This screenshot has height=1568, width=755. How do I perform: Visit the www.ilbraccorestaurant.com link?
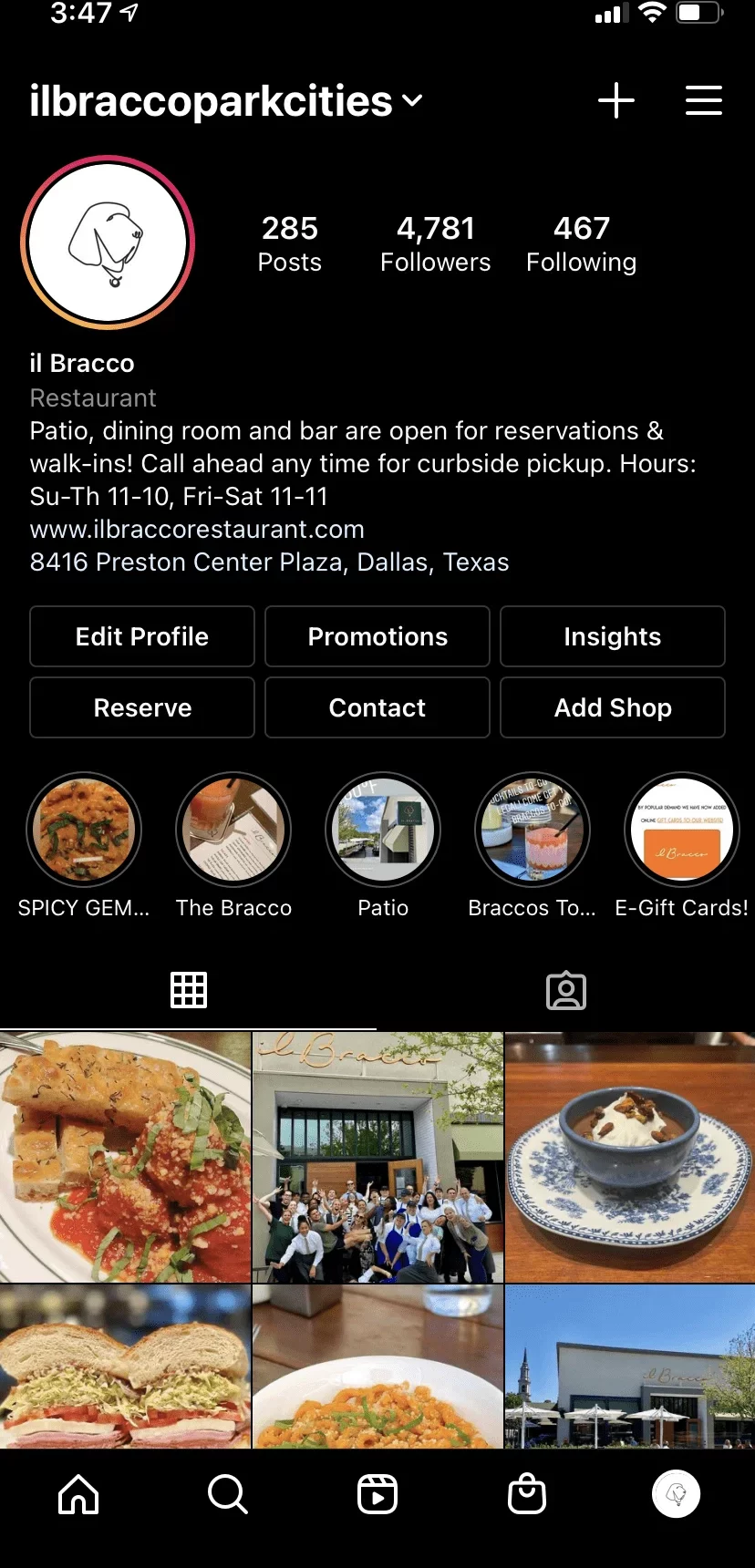pyautogui.click(x=197, y=530)
